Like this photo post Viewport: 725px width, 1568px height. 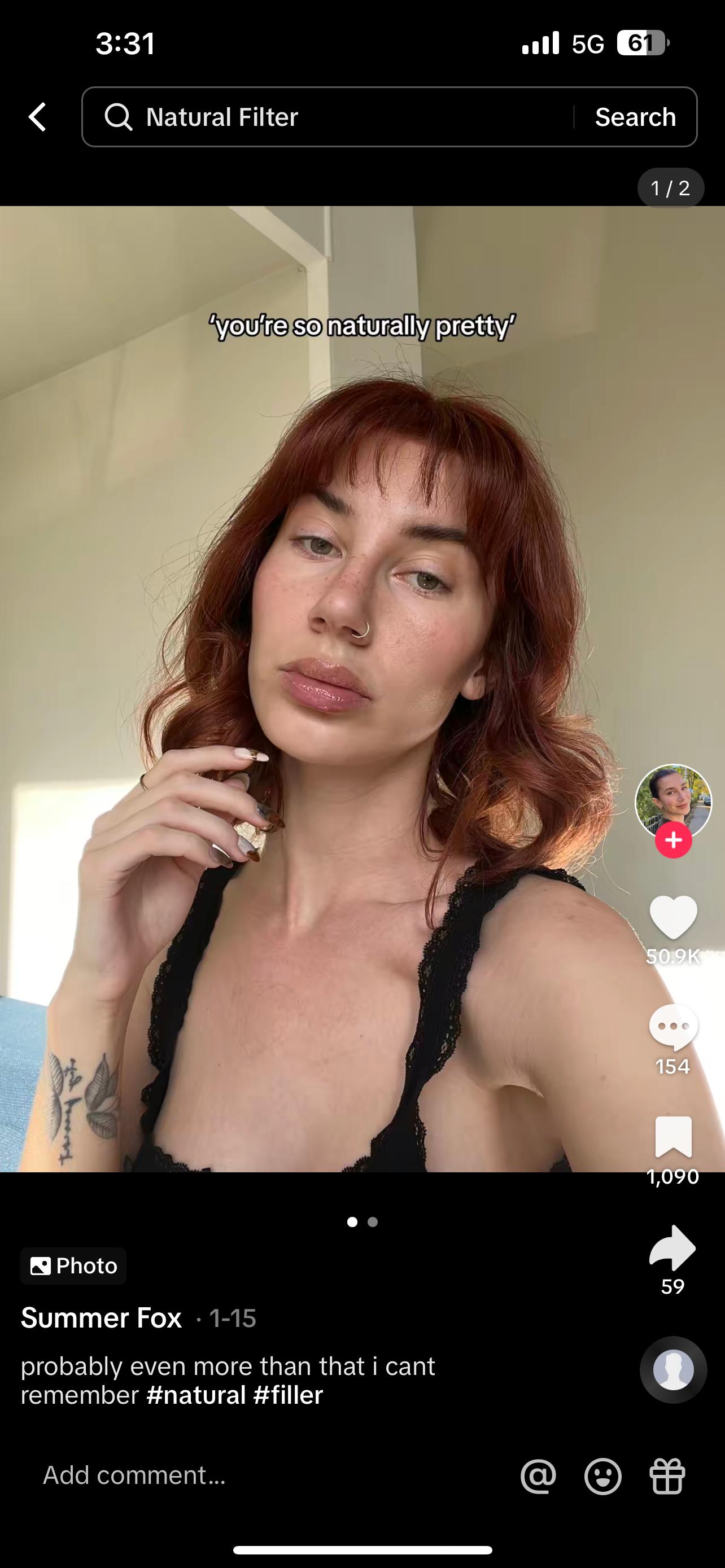point(673,917)
